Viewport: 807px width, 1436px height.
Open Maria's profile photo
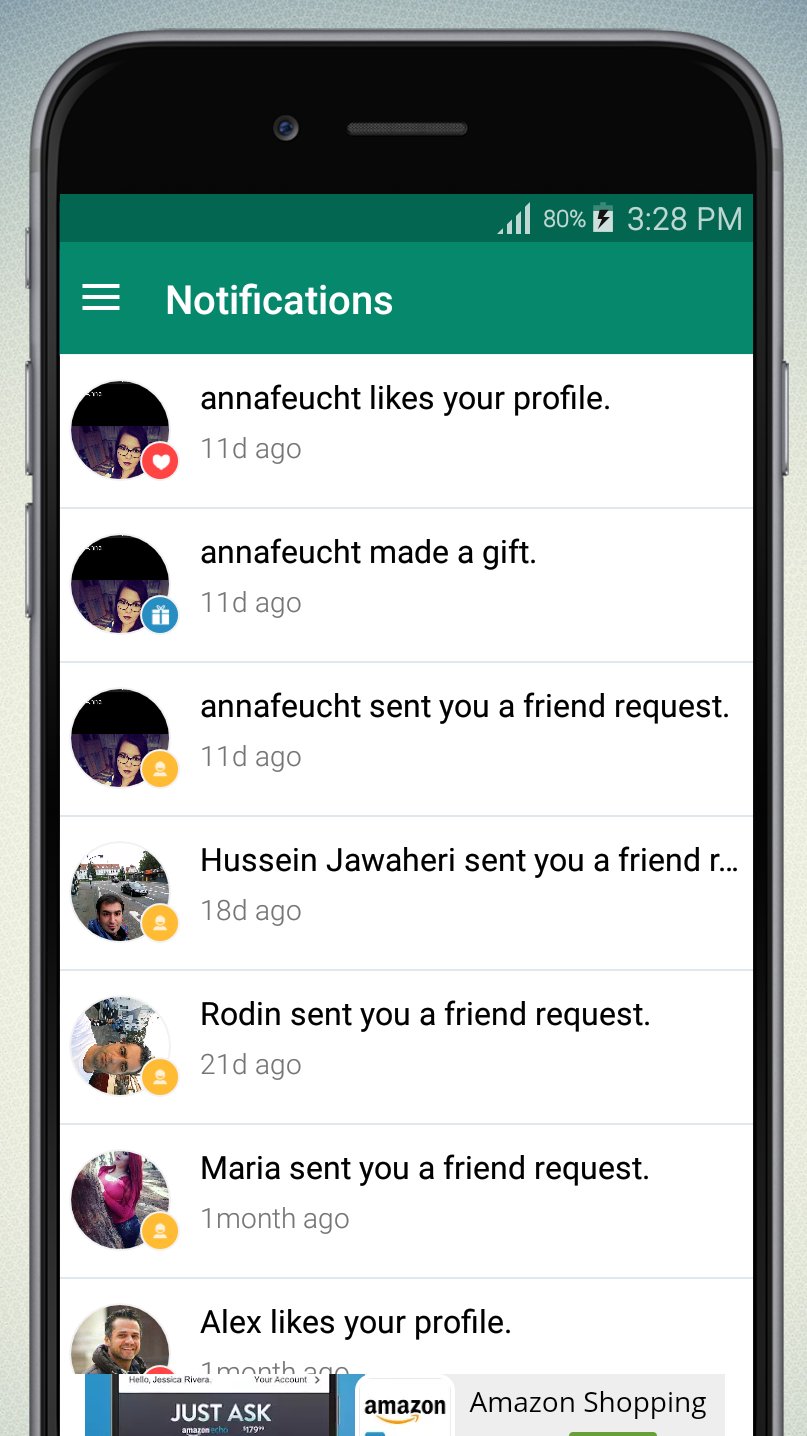[120, 1200]
